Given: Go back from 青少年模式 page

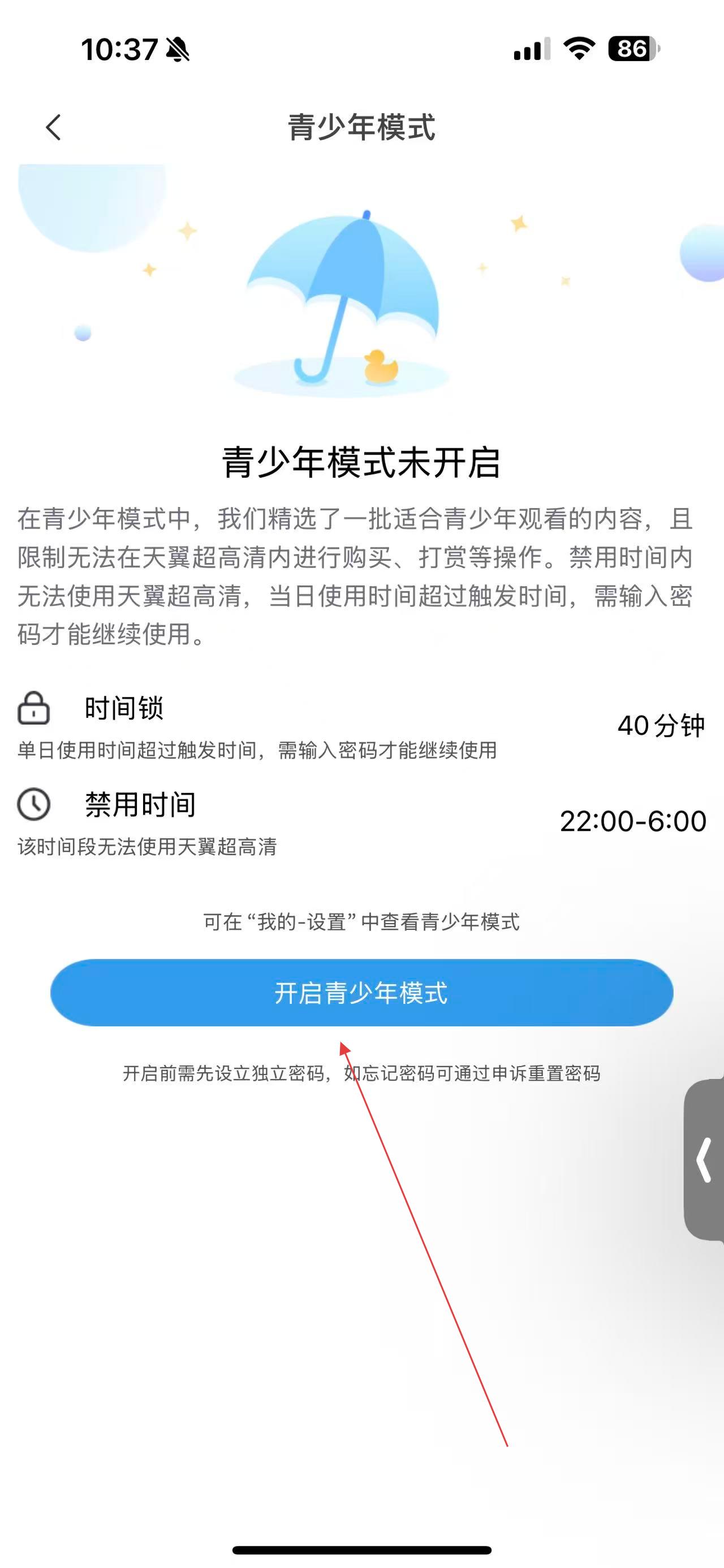Looking at the screenshot, I should (x=54, y=127).
